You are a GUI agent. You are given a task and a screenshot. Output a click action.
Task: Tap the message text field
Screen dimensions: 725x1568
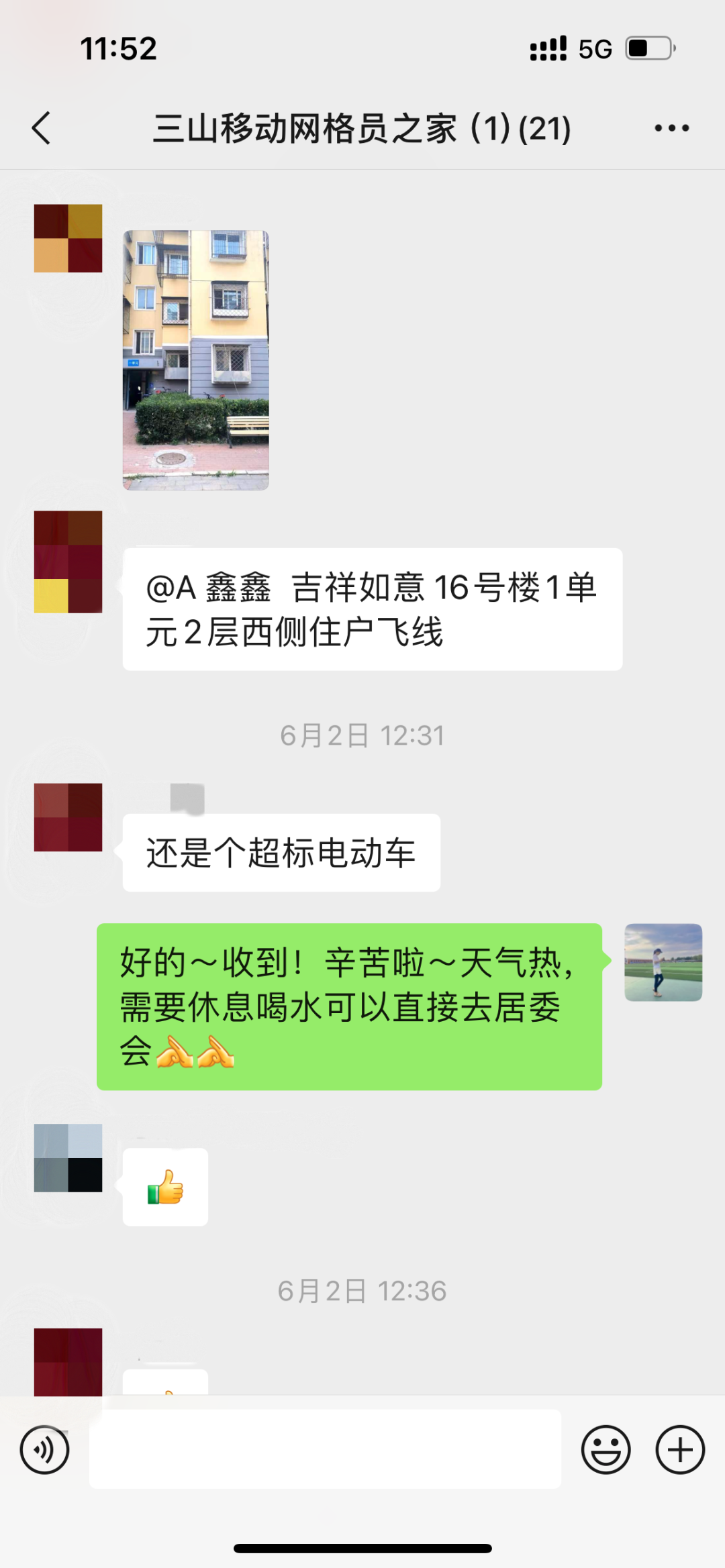coord(325,1449)
